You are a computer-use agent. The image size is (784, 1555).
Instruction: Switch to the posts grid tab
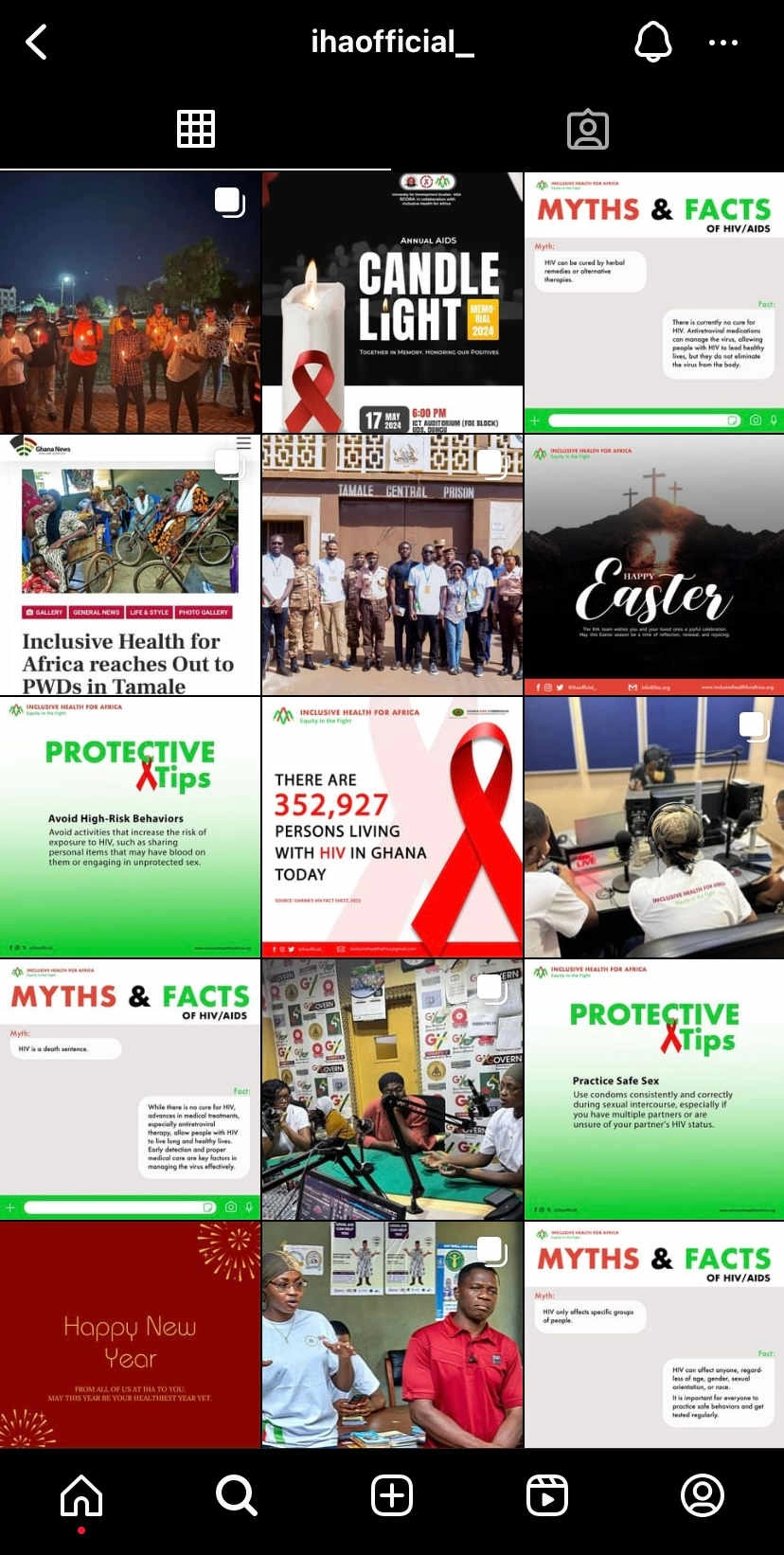(196, 130)
